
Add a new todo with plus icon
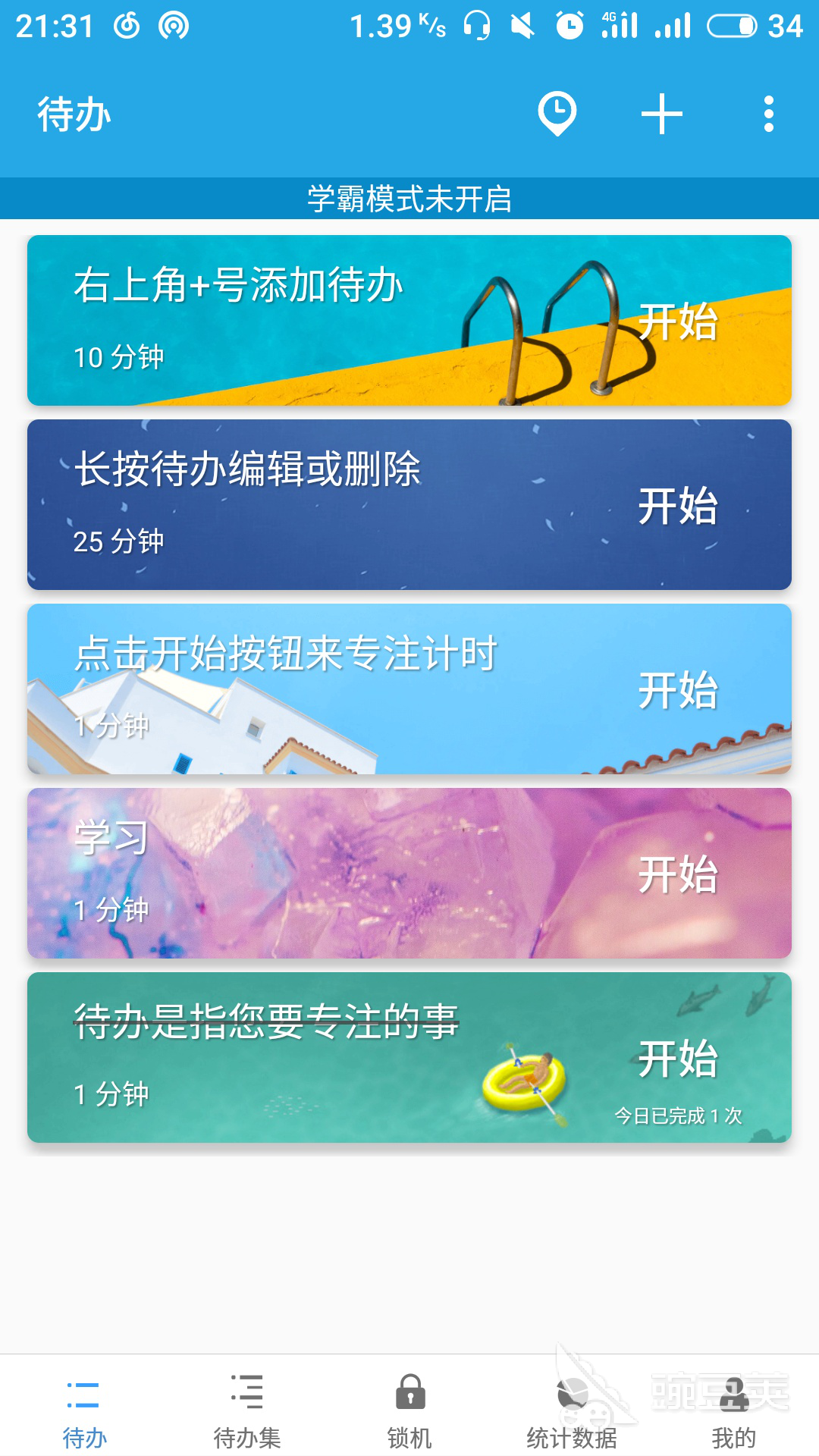pos(662,114)
